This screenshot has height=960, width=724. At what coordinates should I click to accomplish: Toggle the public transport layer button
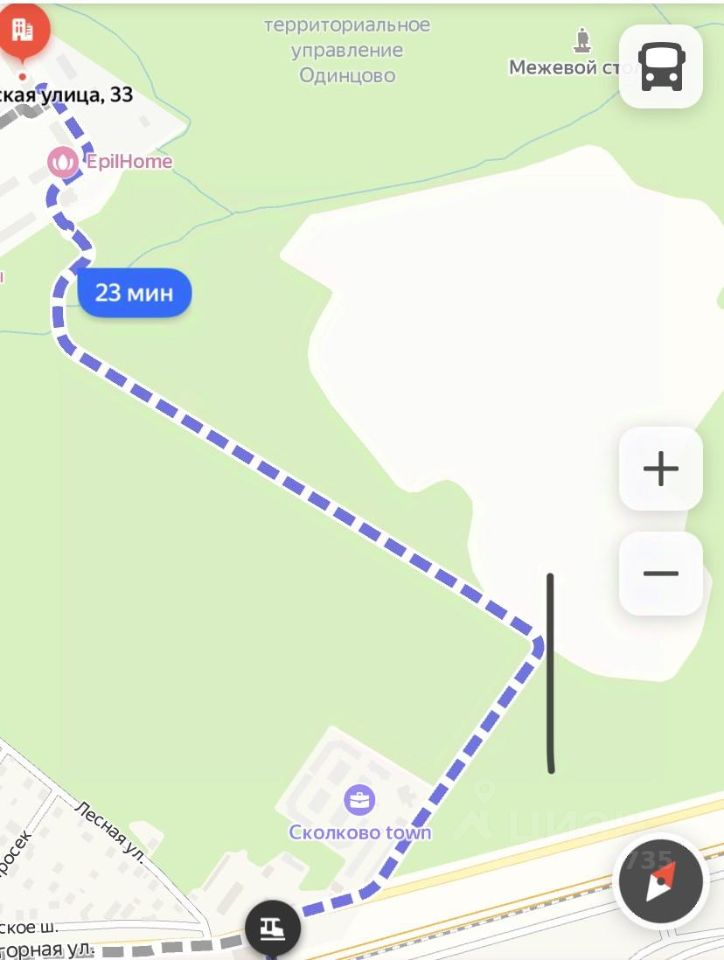[660, 66]
